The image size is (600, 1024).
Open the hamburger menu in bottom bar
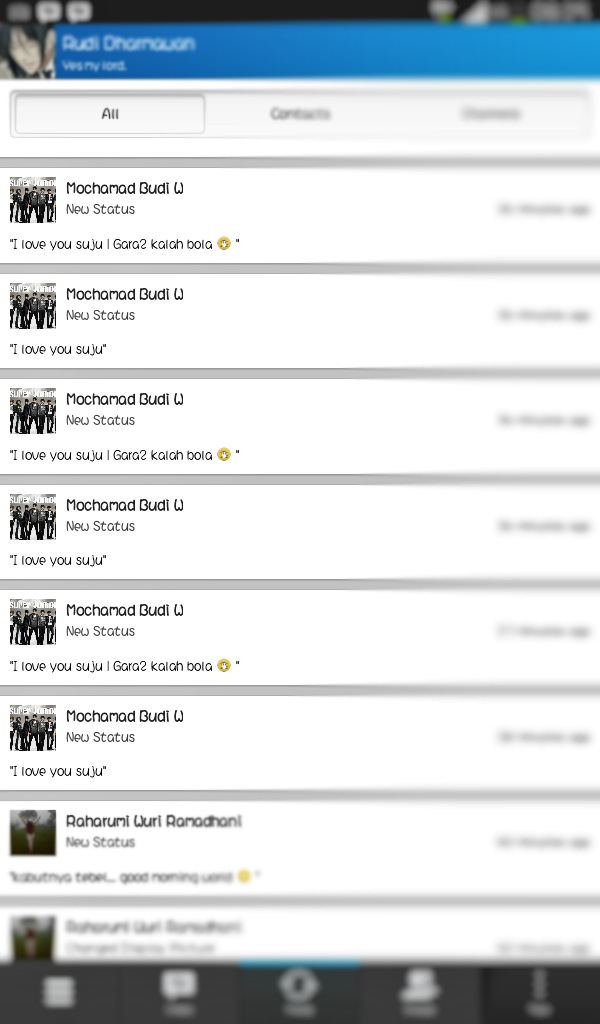tap(59, 993)
